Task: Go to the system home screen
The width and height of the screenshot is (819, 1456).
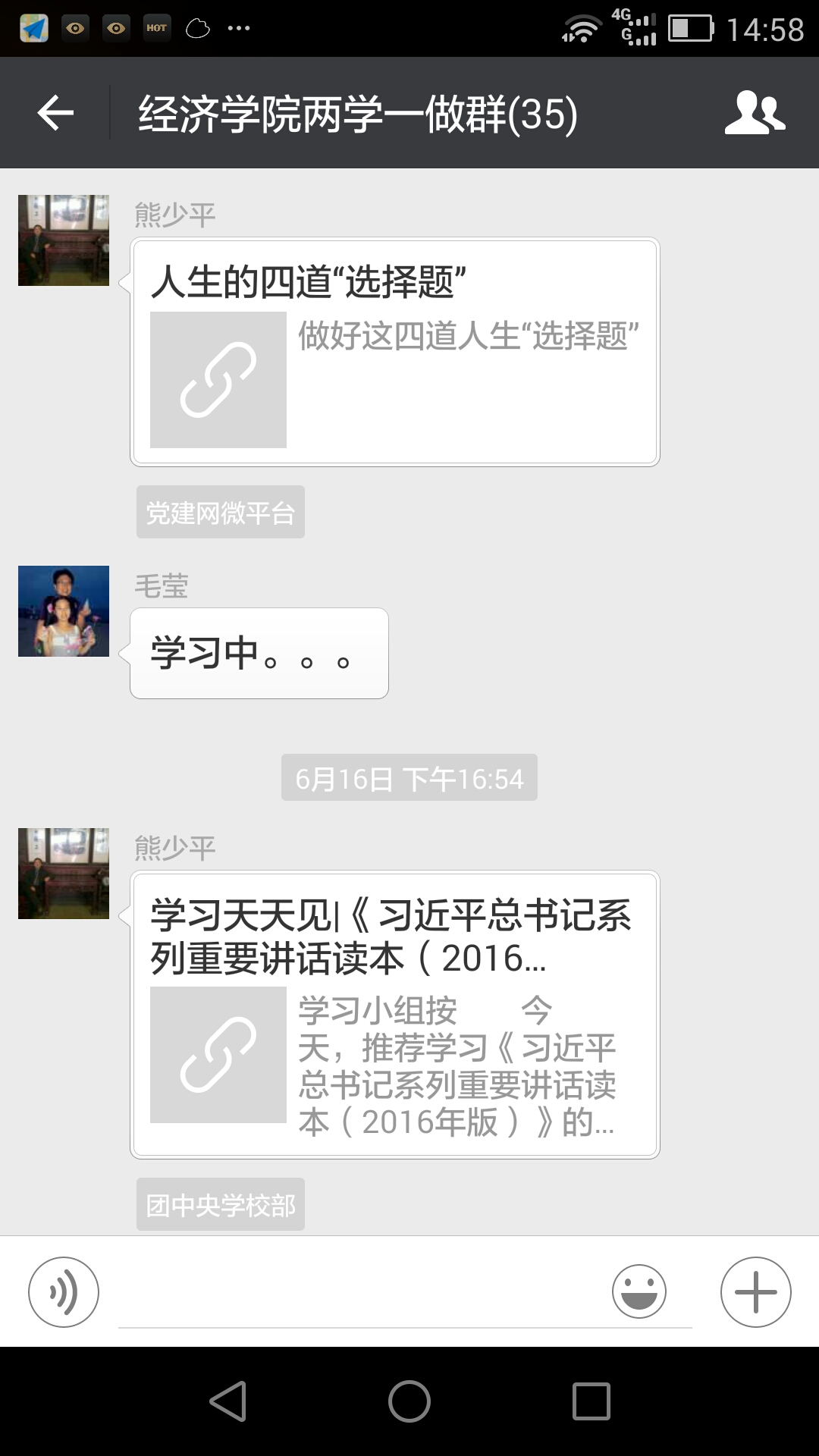Action: [409, 1401]
